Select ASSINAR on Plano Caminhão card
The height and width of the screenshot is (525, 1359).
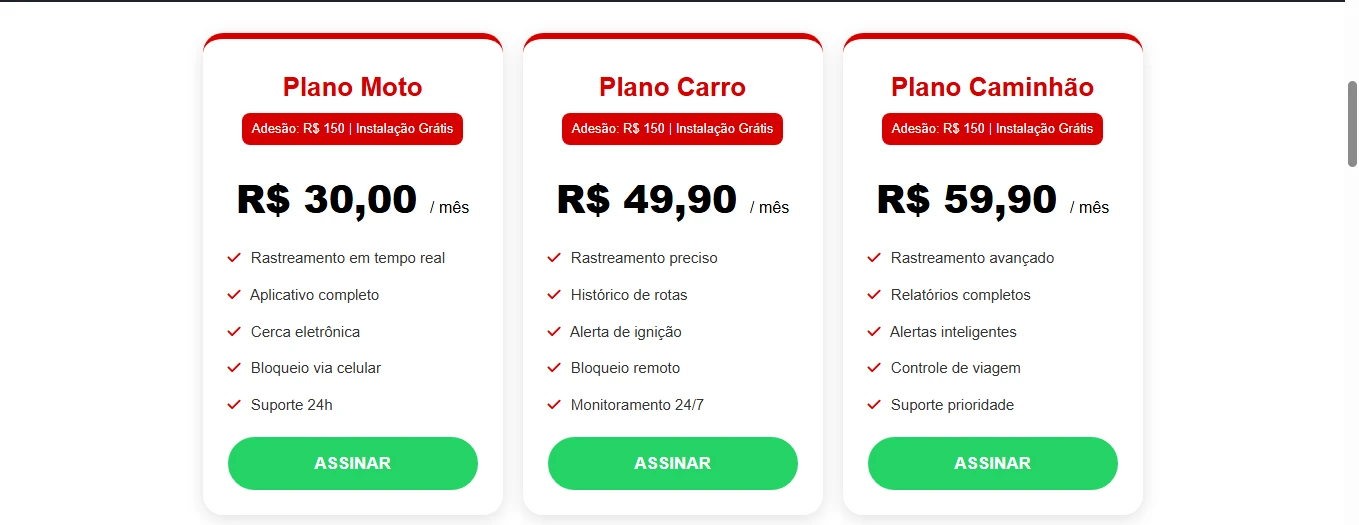tap(992, 463)
